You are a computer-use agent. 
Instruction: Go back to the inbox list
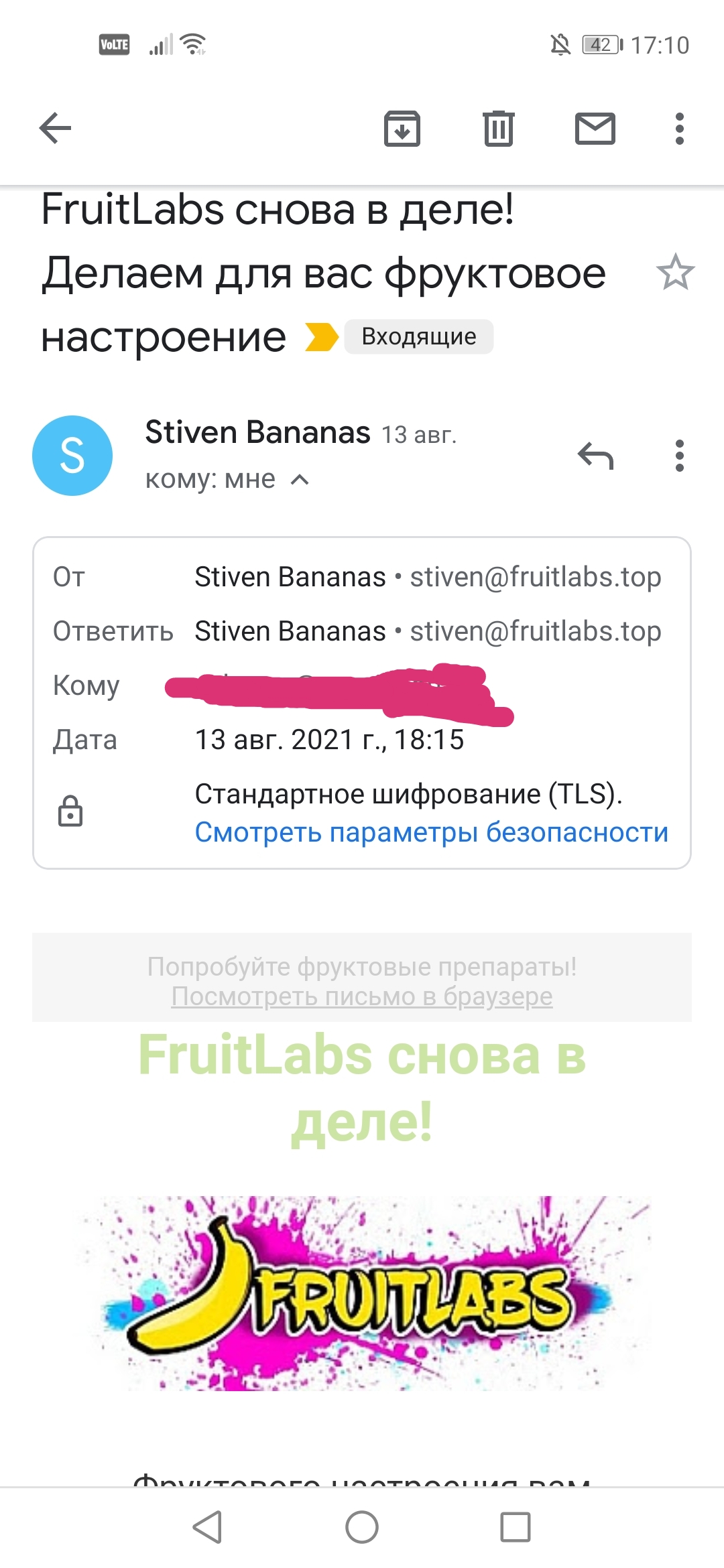pos(55,128)
